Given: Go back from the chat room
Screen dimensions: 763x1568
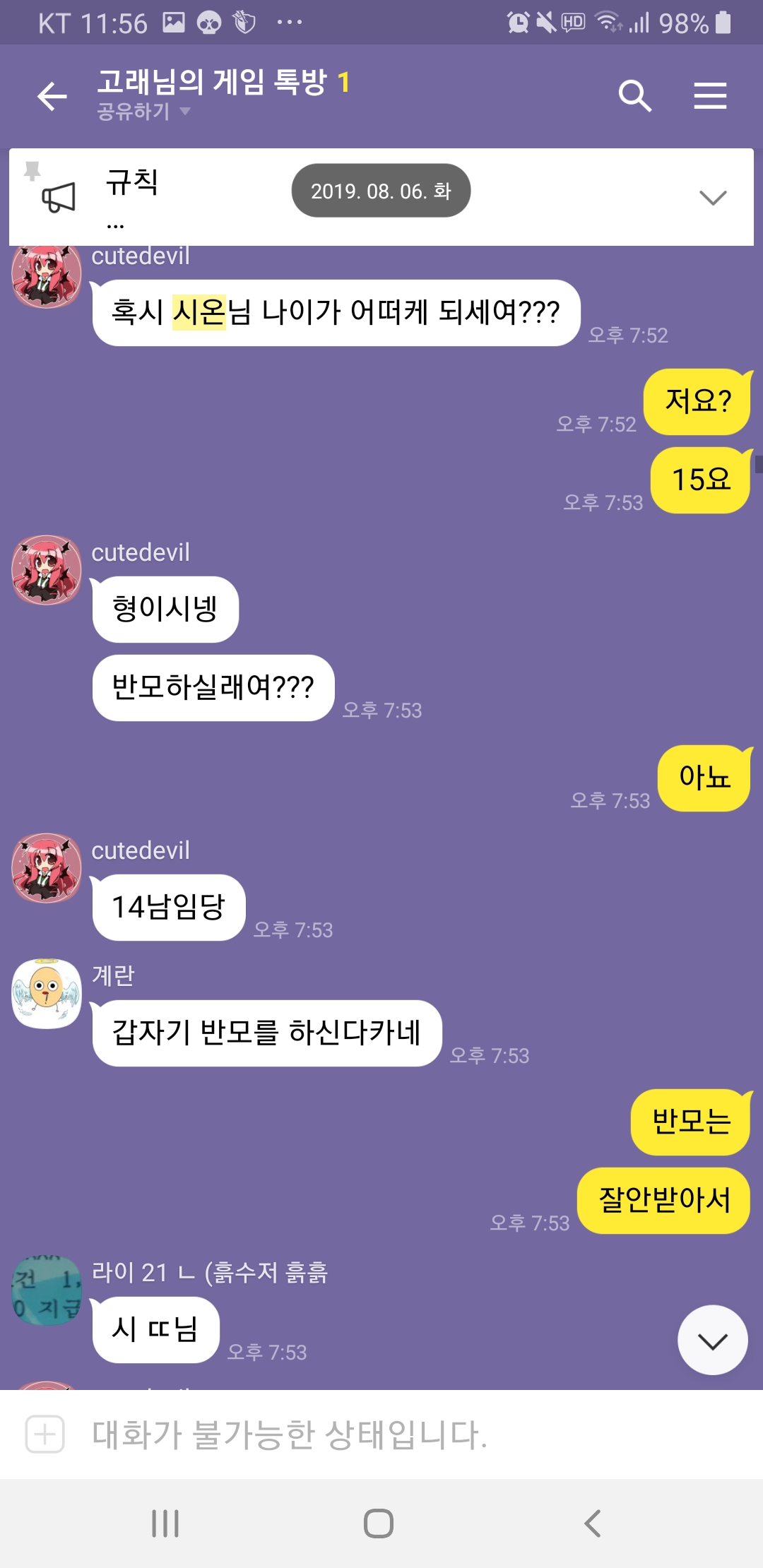Looking at the screenshot, I should pos(52,96).
